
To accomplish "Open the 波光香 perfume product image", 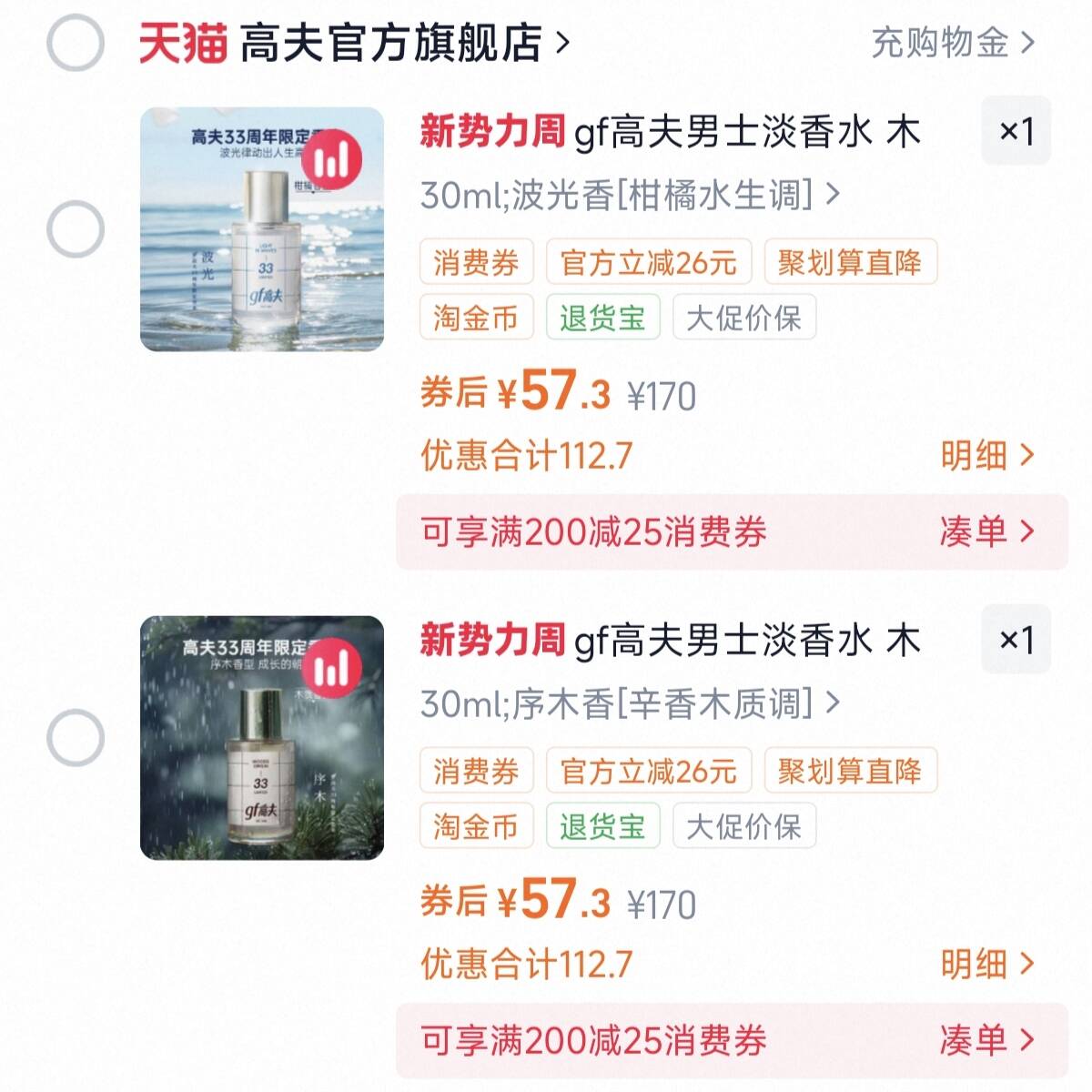I will pos(262,229).
